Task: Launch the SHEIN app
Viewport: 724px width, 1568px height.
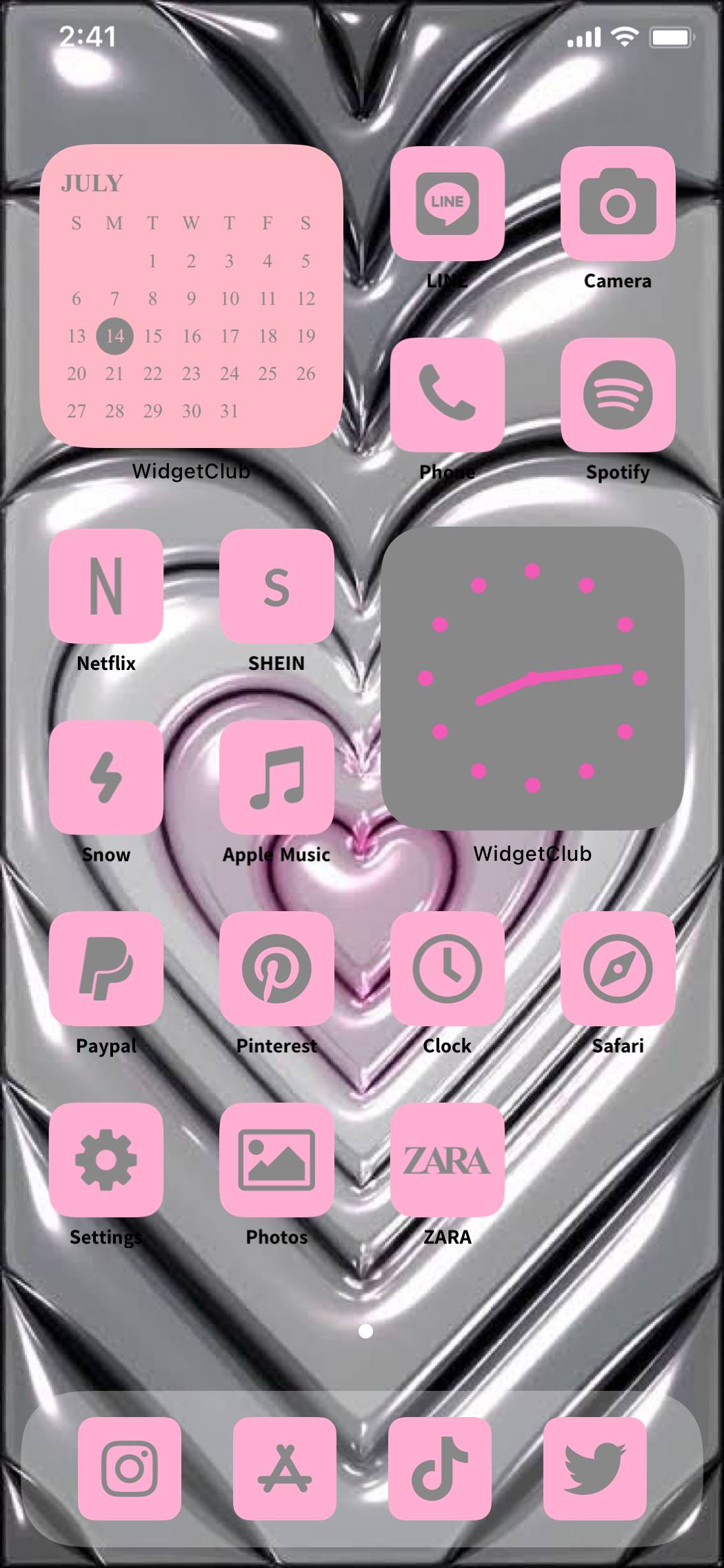Action: (x=276, y=586)
